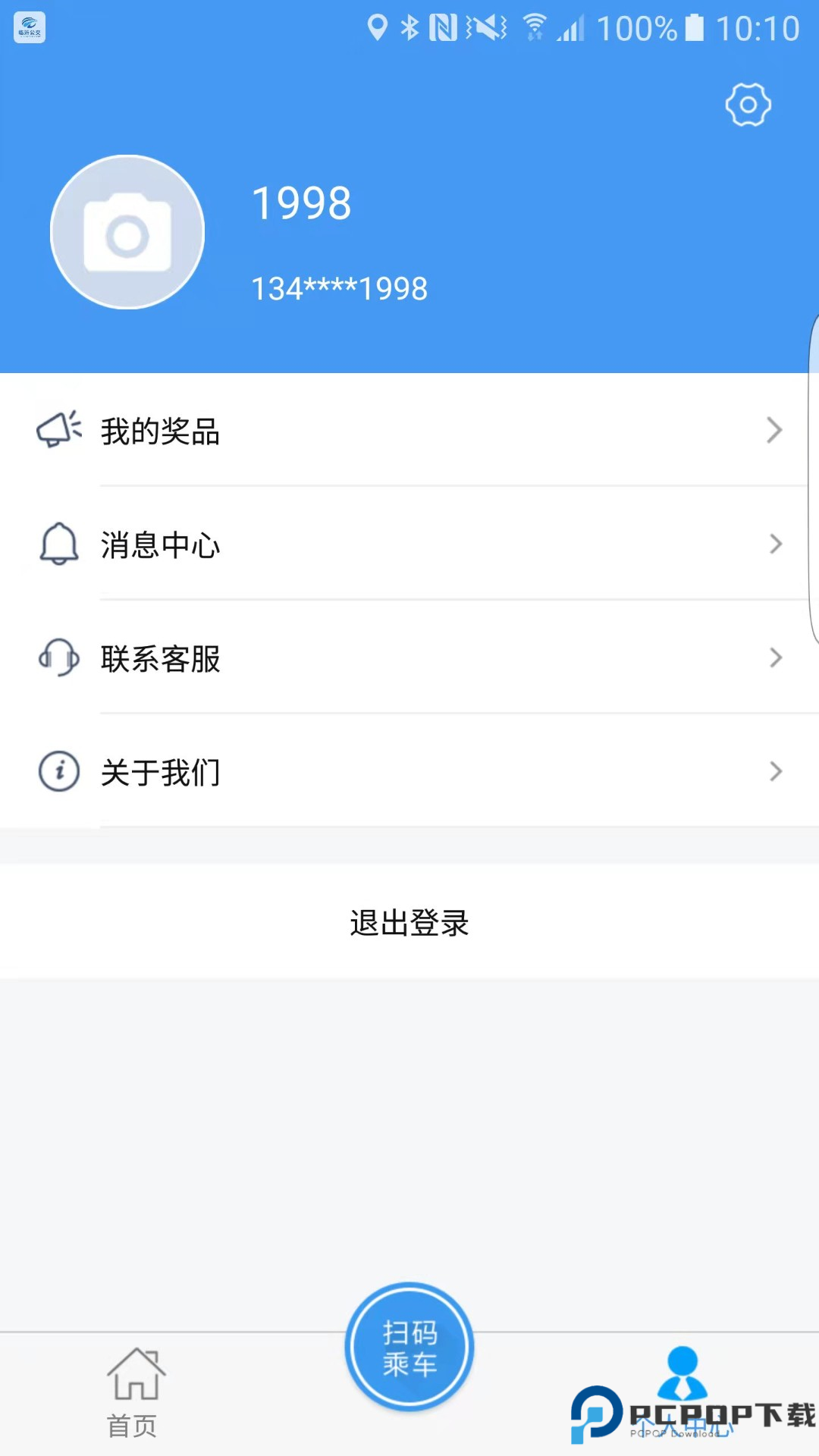
Task: Tap 退出登录 to log out
Action: tap(409, 924)
